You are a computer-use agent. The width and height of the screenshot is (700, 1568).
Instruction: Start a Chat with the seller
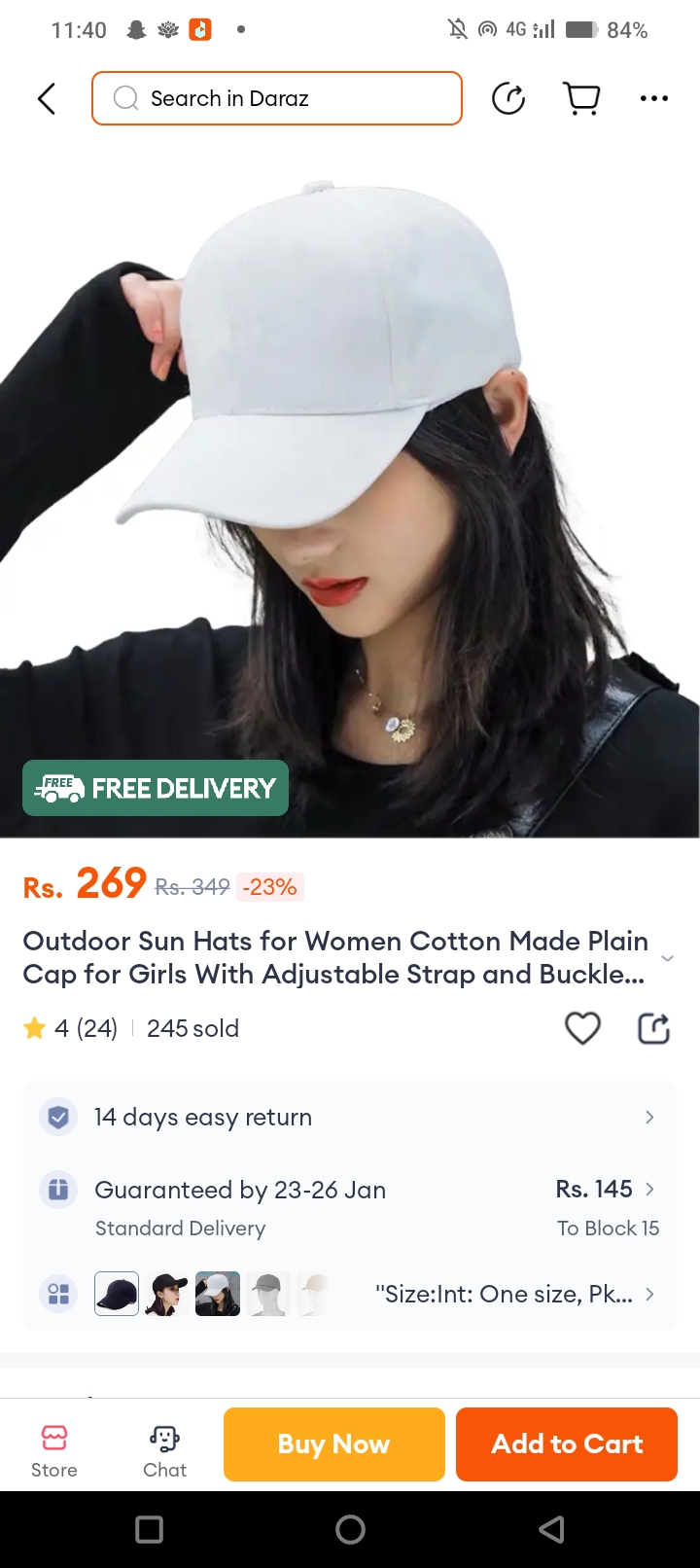(x=164, y=1450)
